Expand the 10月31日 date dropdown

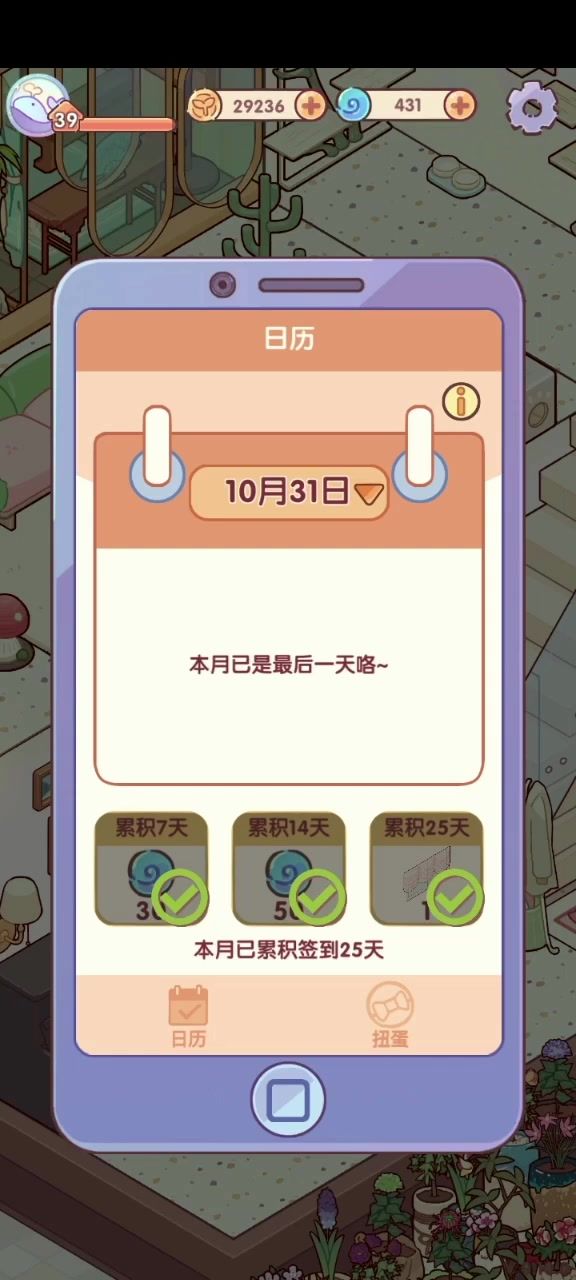point(289,492)
